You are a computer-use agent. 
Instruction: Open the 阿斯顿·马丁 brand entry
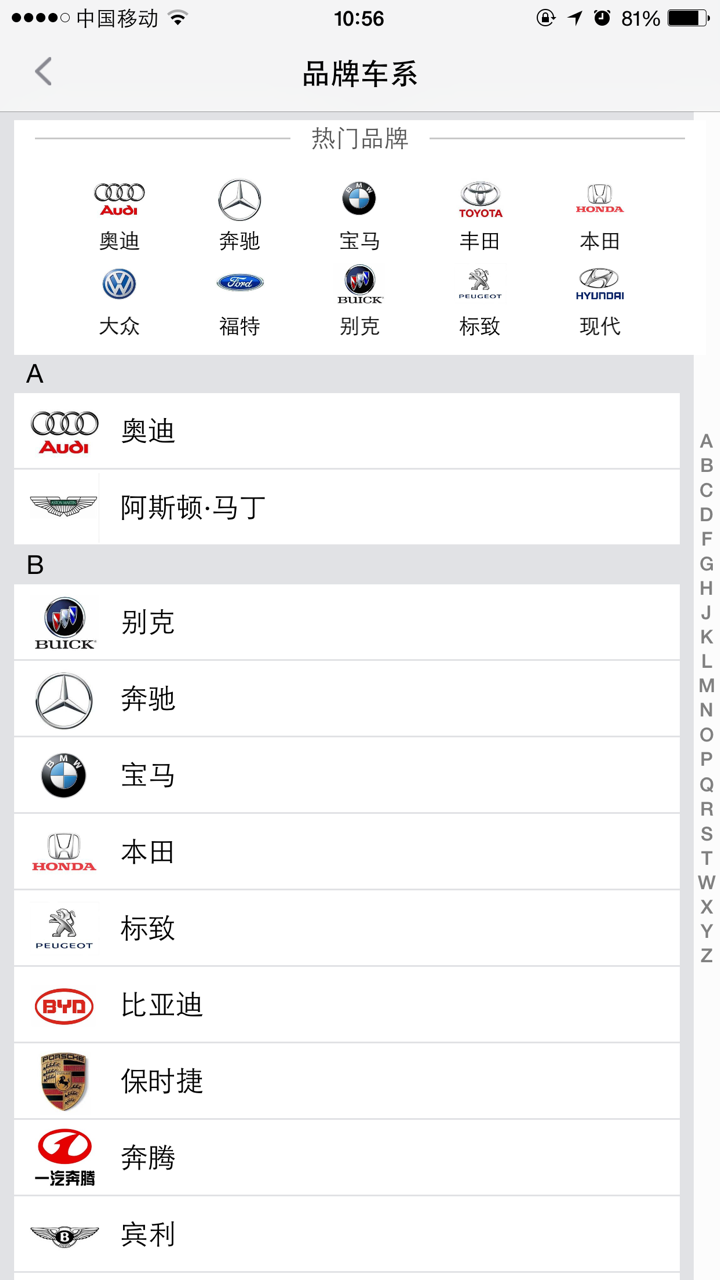click(x=300, y=506)
